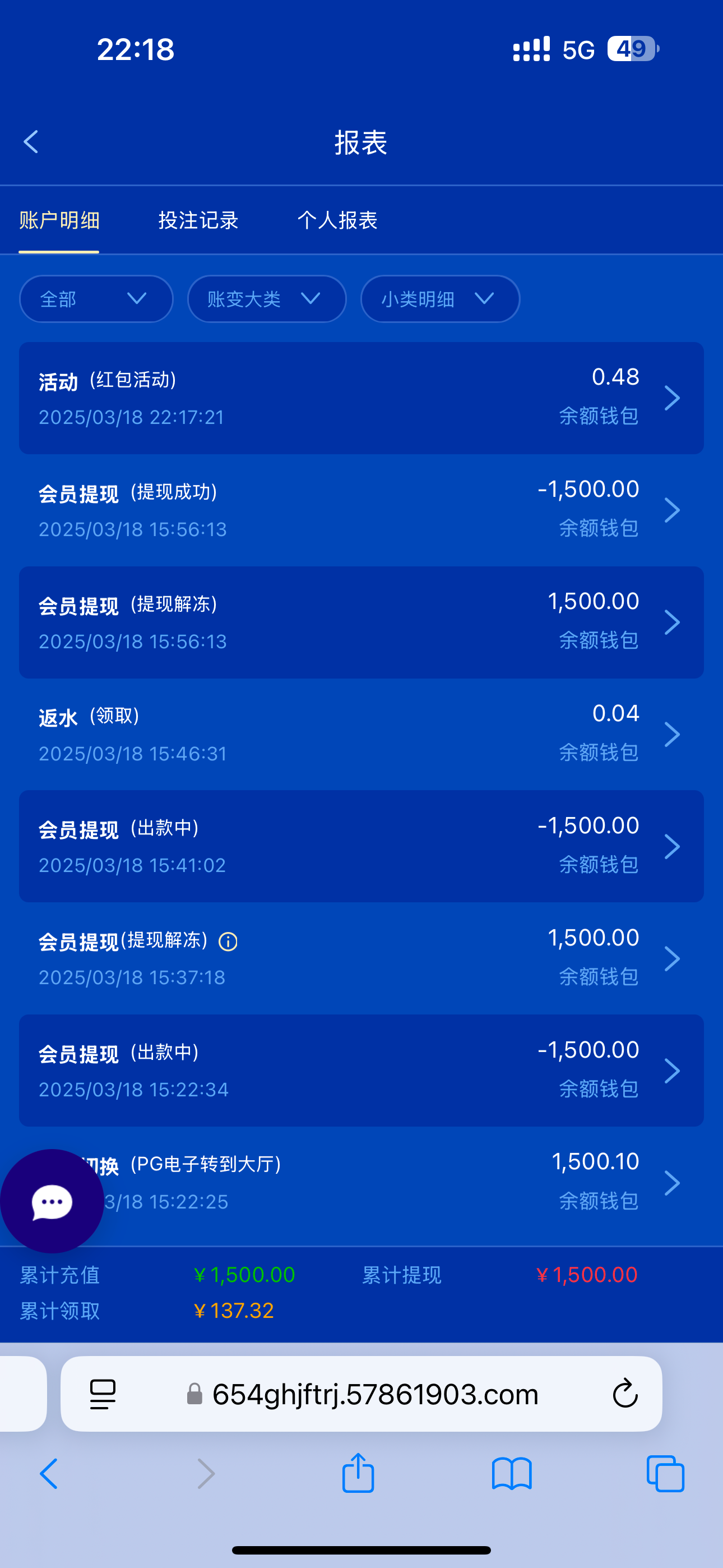Switch to the 个人报表 tab
Viewport: 723px width, 1568px height.
(x=337, y=220)
